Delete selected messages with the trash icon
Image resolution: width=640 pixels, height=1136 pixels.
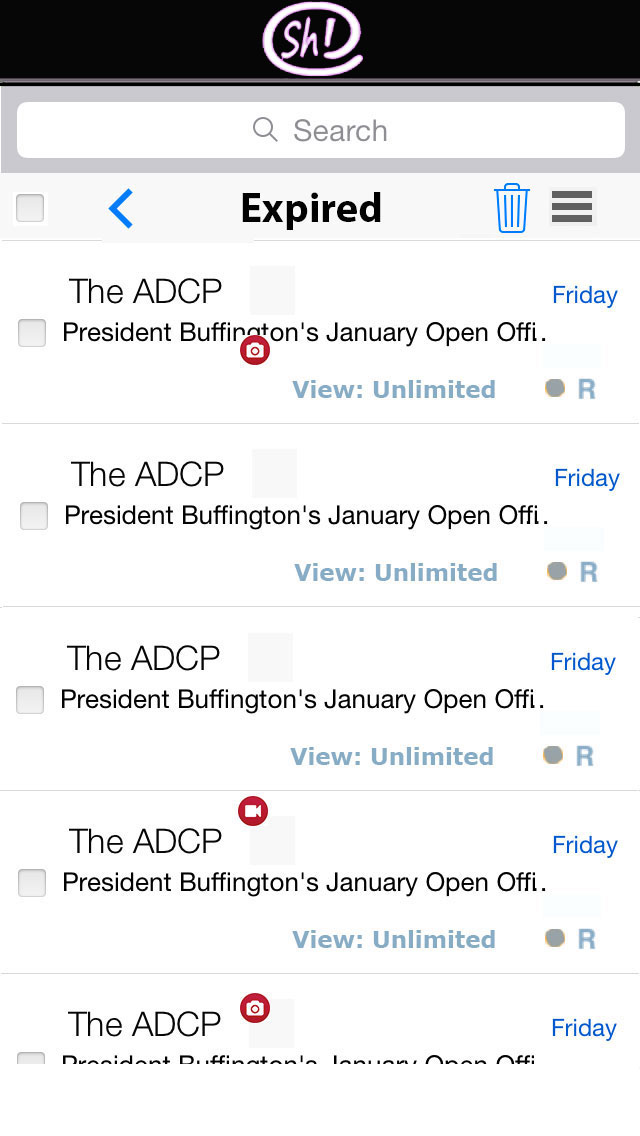512,208
